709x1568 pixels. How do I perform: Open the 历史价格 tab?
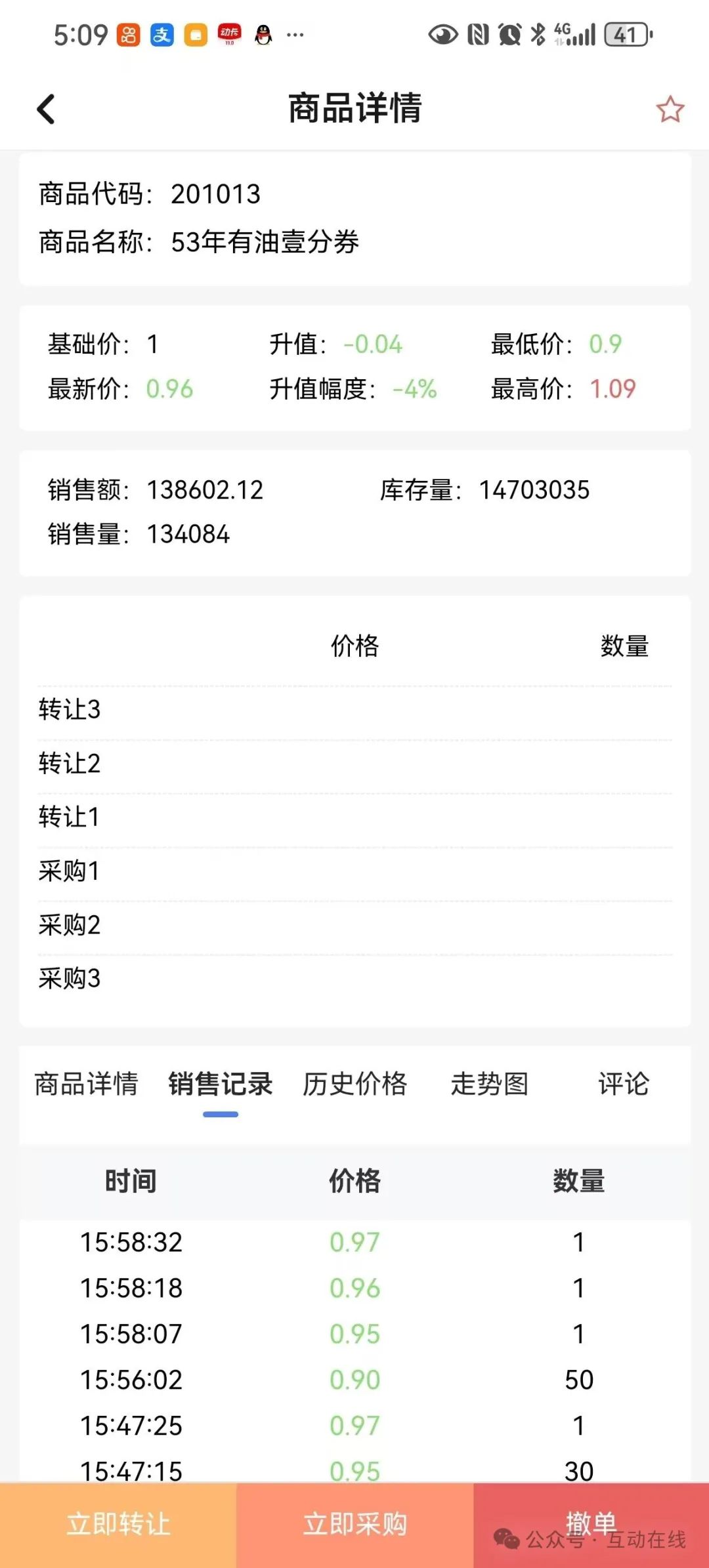[354, 1084]
